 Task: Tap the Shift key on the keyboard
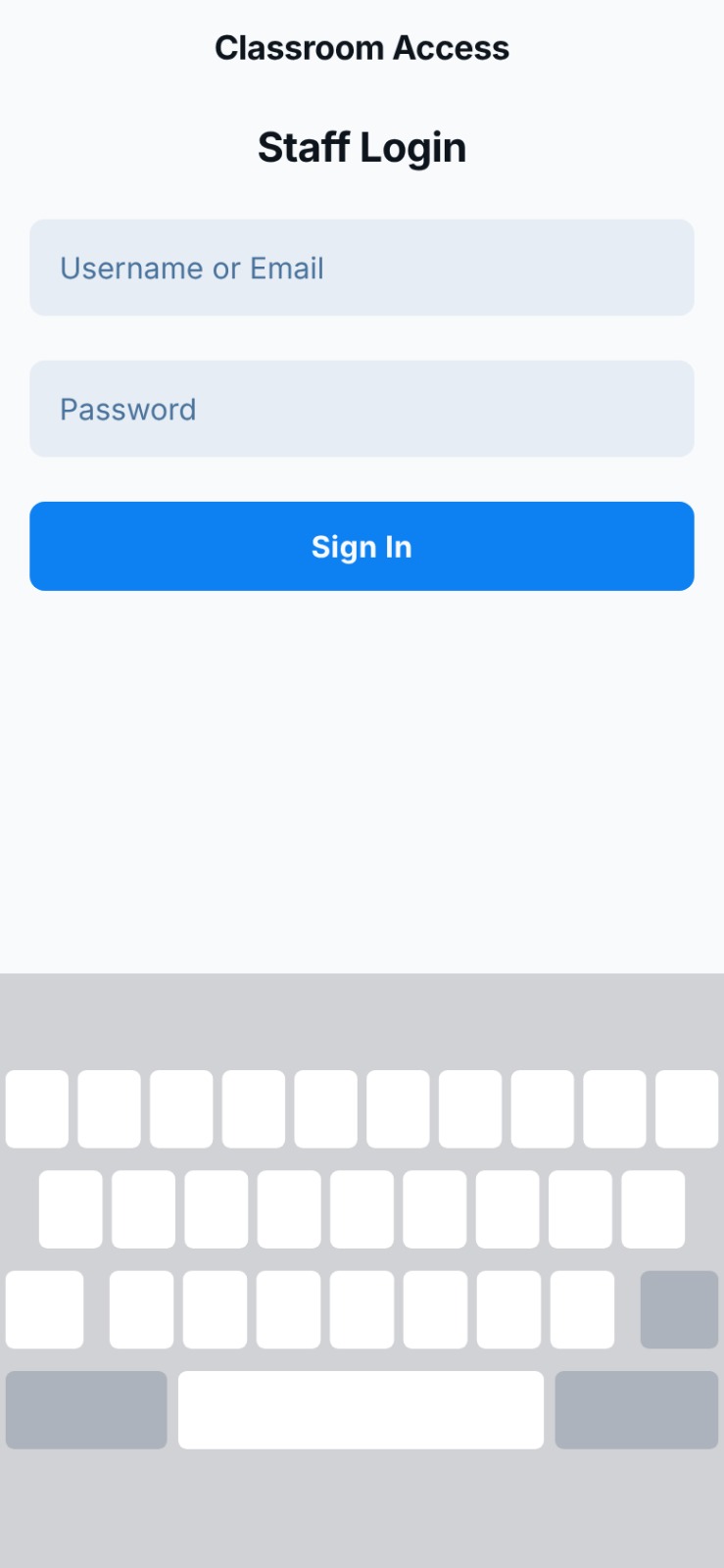[x=44, y=1309]
